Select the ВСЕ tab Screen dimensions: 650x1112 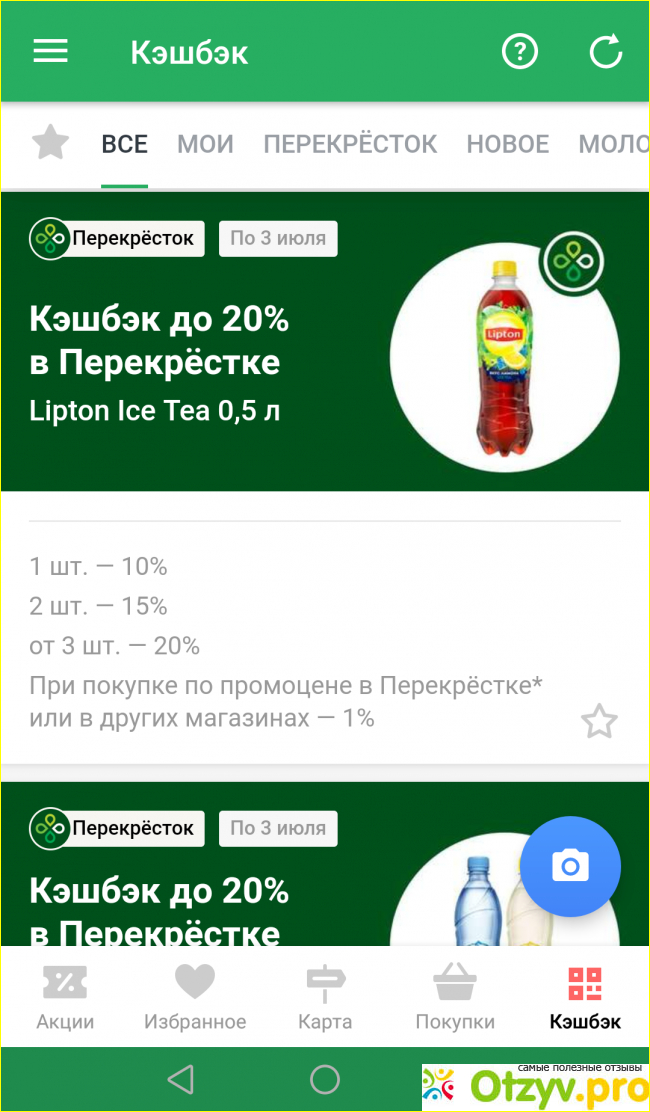pyautogui.click(x=124, y=144)
